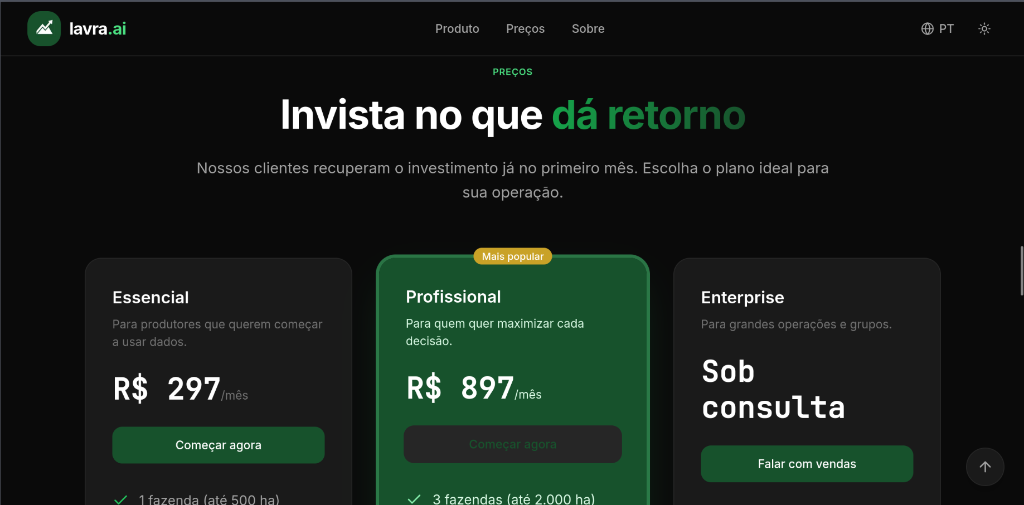Go to the Produto section
The height and width of the screenshot is (505, 1024).
[457, 29]
